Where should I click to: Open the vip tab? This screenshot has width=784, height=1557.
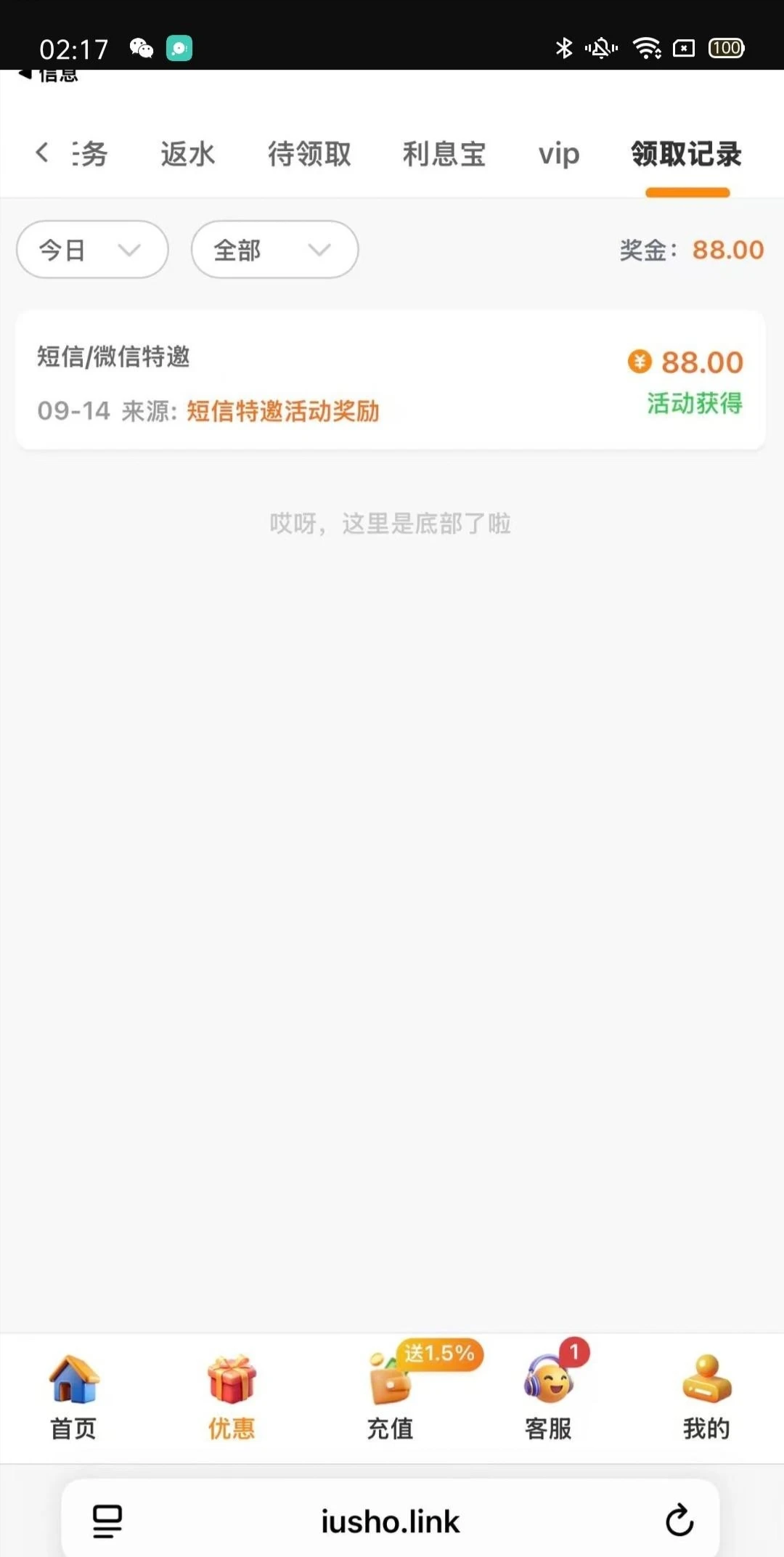click(558, 154)
